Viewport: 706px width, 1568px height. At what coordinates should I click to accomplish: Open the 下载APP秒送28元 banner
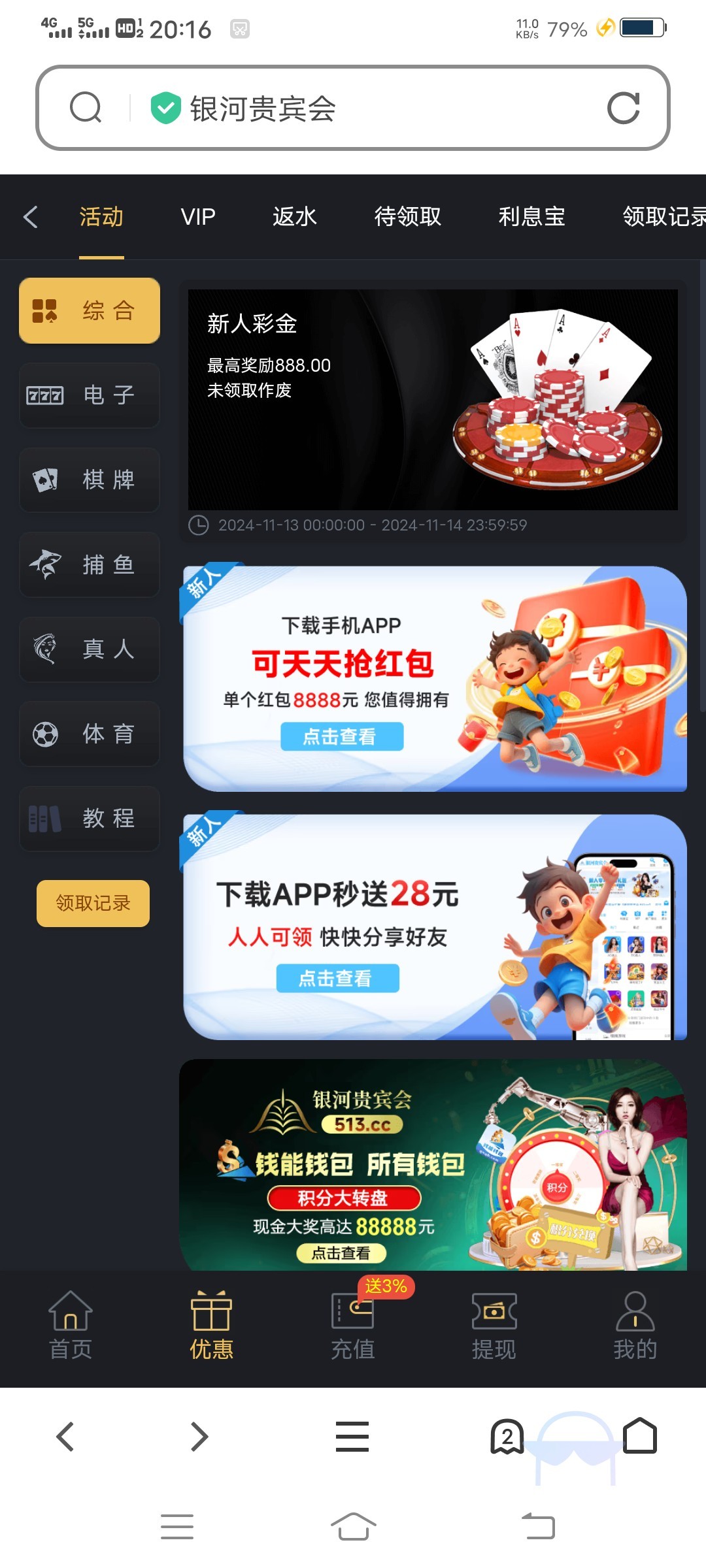(435, 927)
